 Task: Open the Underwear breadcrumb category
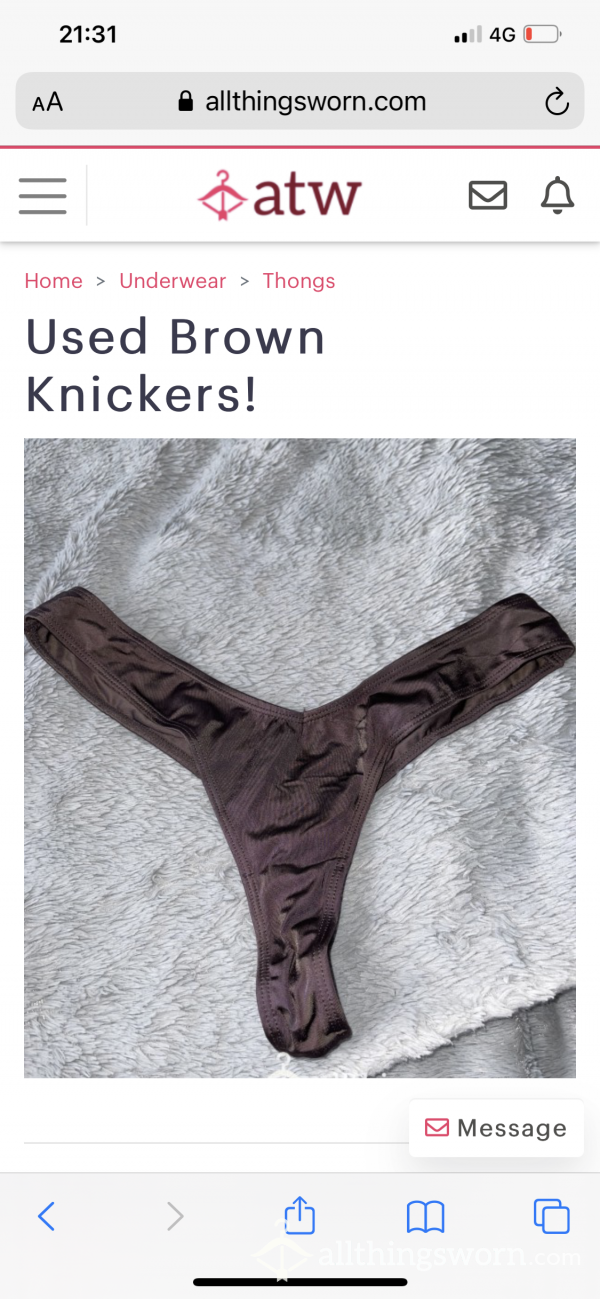click(173, 281)
